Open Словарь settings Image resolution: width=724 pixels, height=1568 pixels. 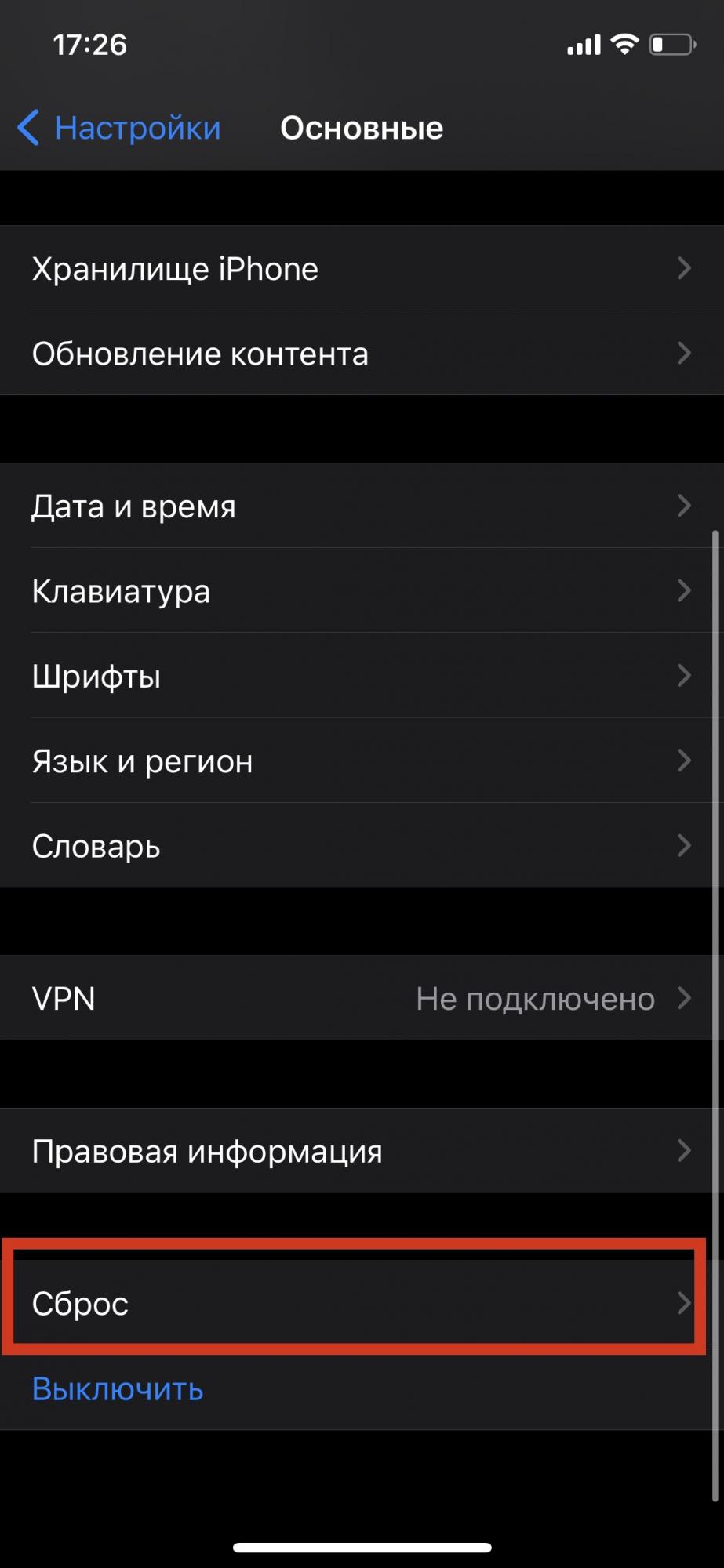pyautogui.click(x=96, y=846)
